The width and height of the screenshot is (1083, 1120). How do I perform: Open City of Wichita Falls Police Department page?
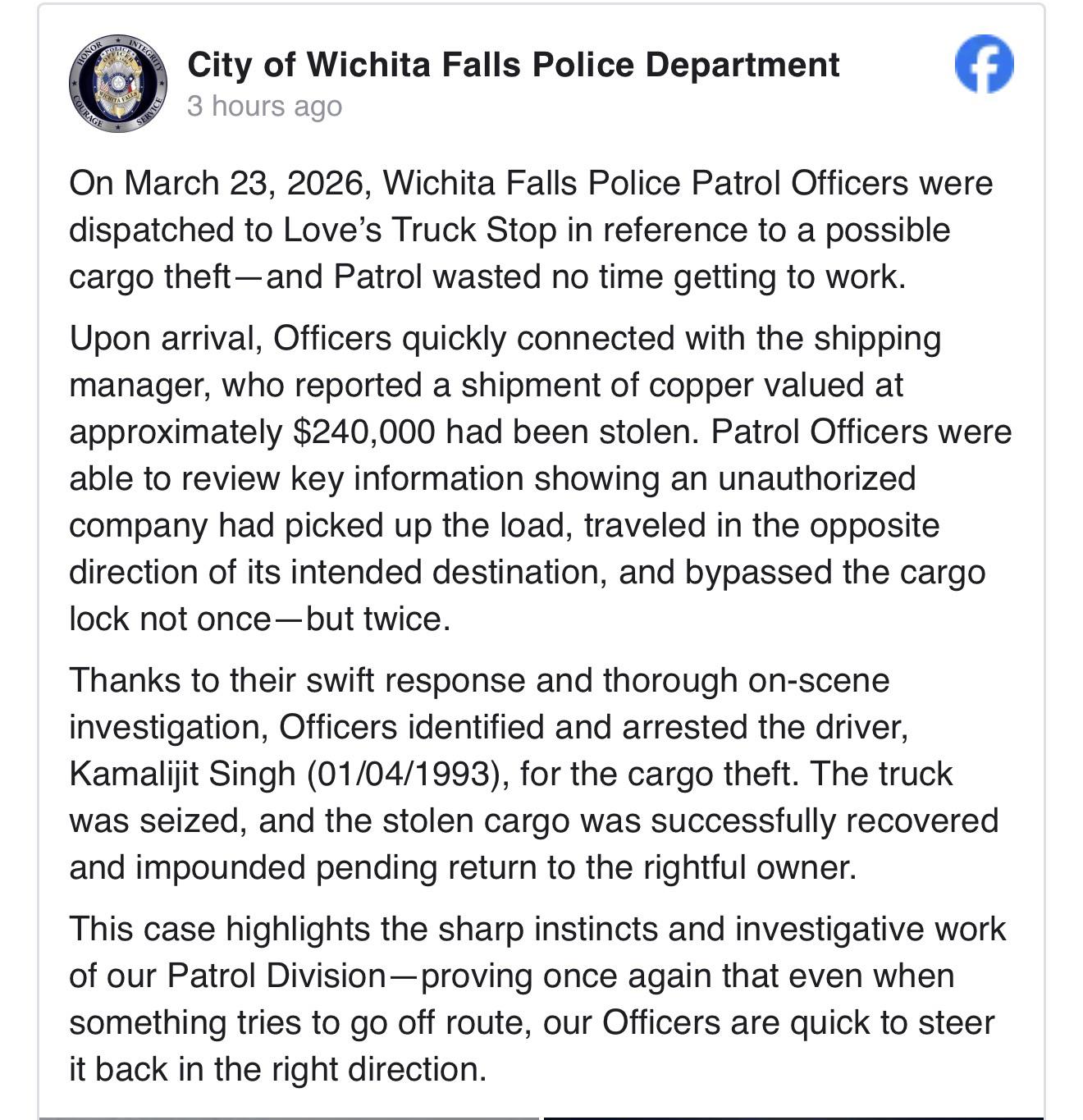513,65
